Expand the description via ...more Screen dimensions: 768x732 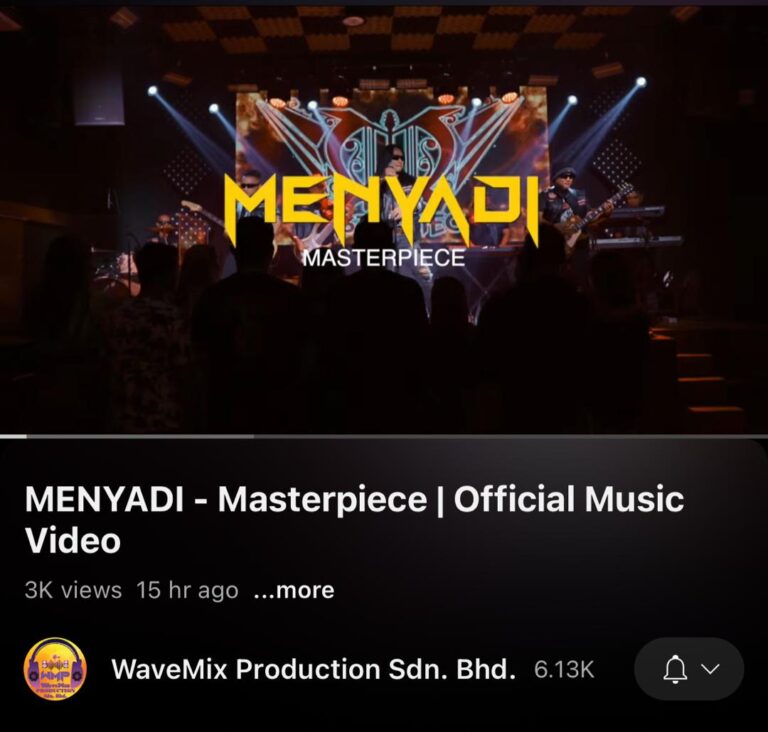click(x=294, y=591)
